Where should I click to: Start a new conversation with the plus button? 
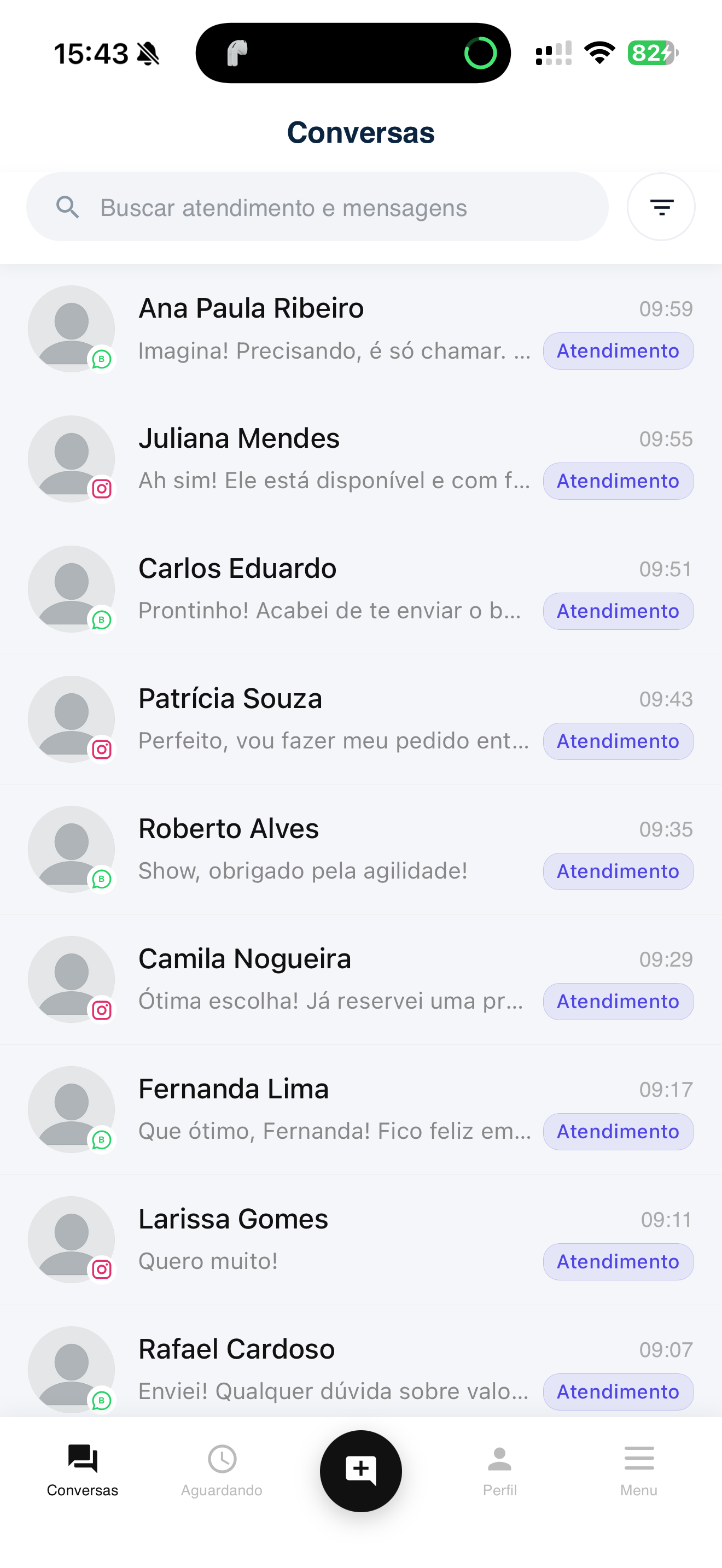pyautogui.click(x=361, y=1471)
